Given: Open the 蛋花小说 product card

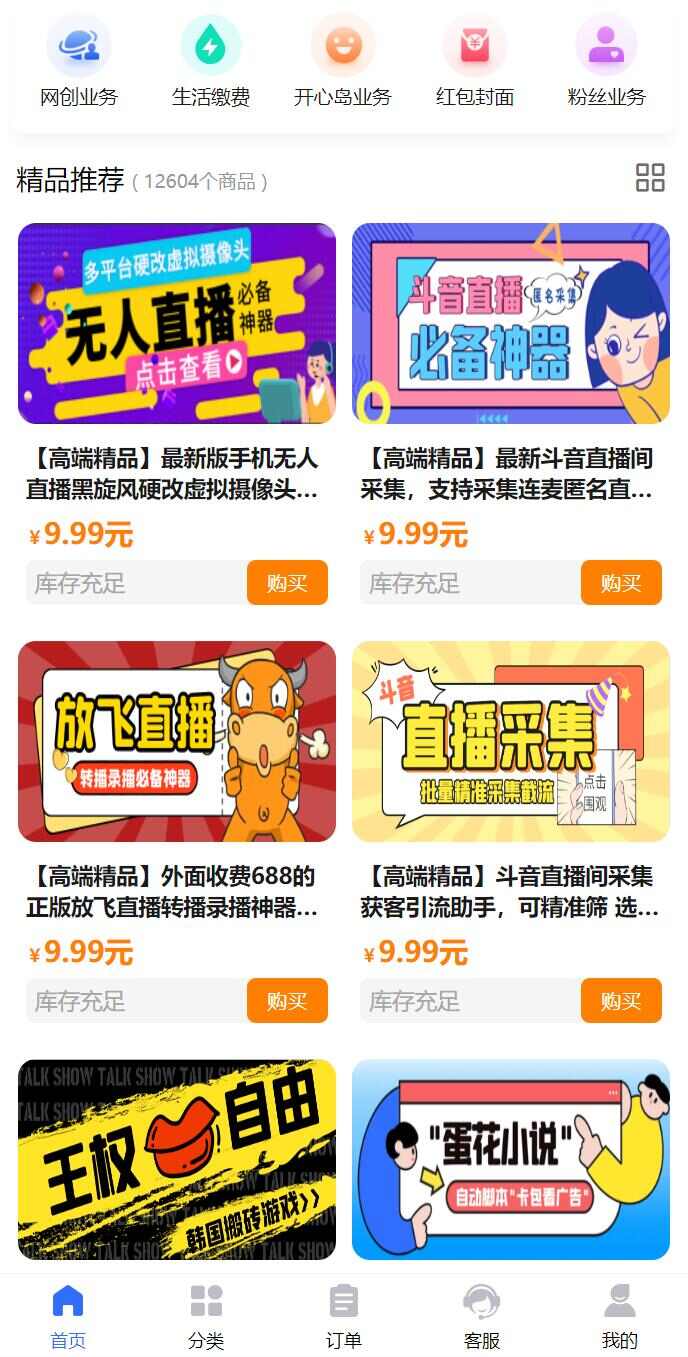Looking at the screenshot, I should (510, 1159).
